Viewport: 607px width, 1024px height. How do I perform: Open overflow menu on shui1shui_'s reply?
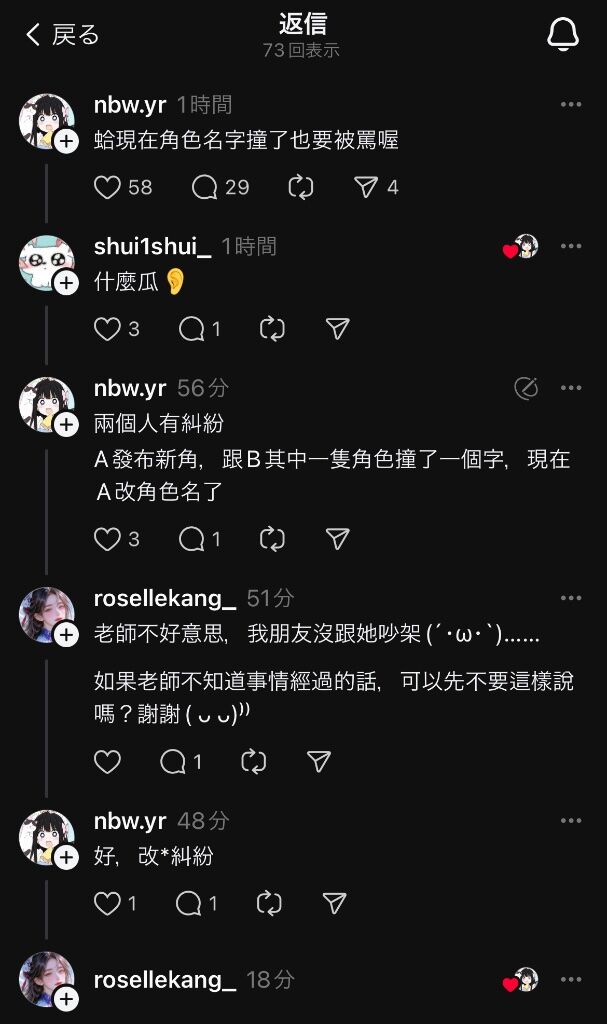[571, 246]
